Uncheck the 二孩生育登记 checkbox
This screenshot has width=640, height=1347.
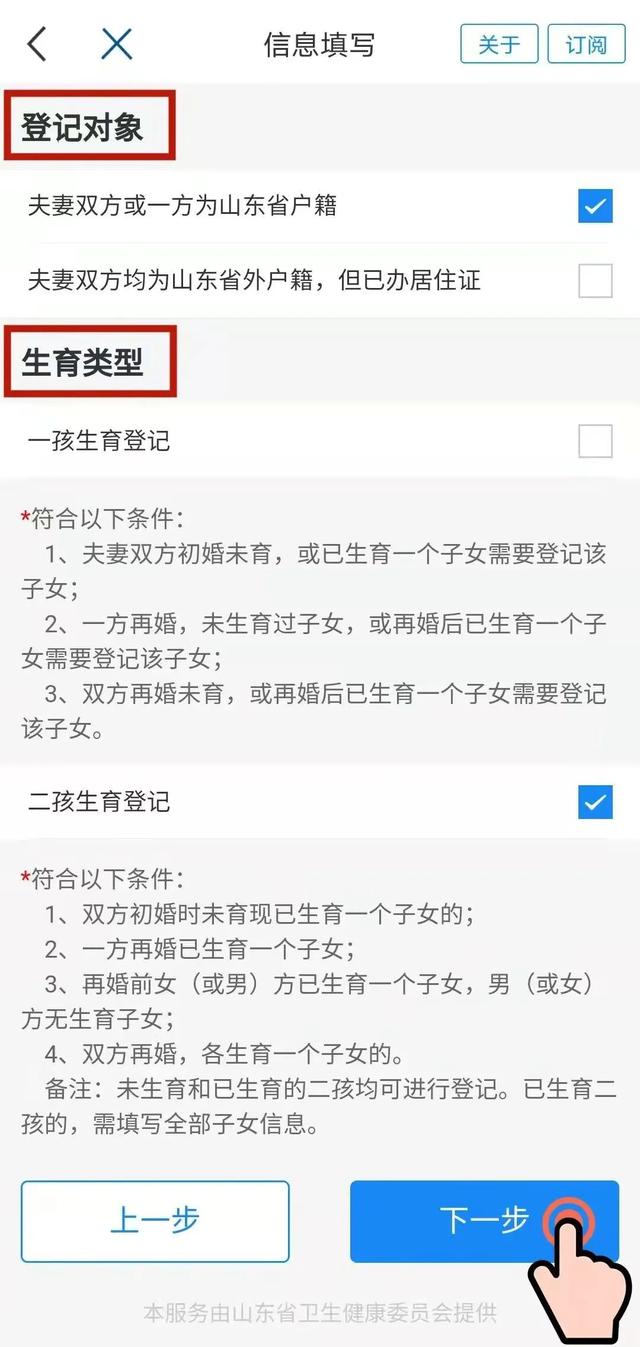[x=595, y=801]
